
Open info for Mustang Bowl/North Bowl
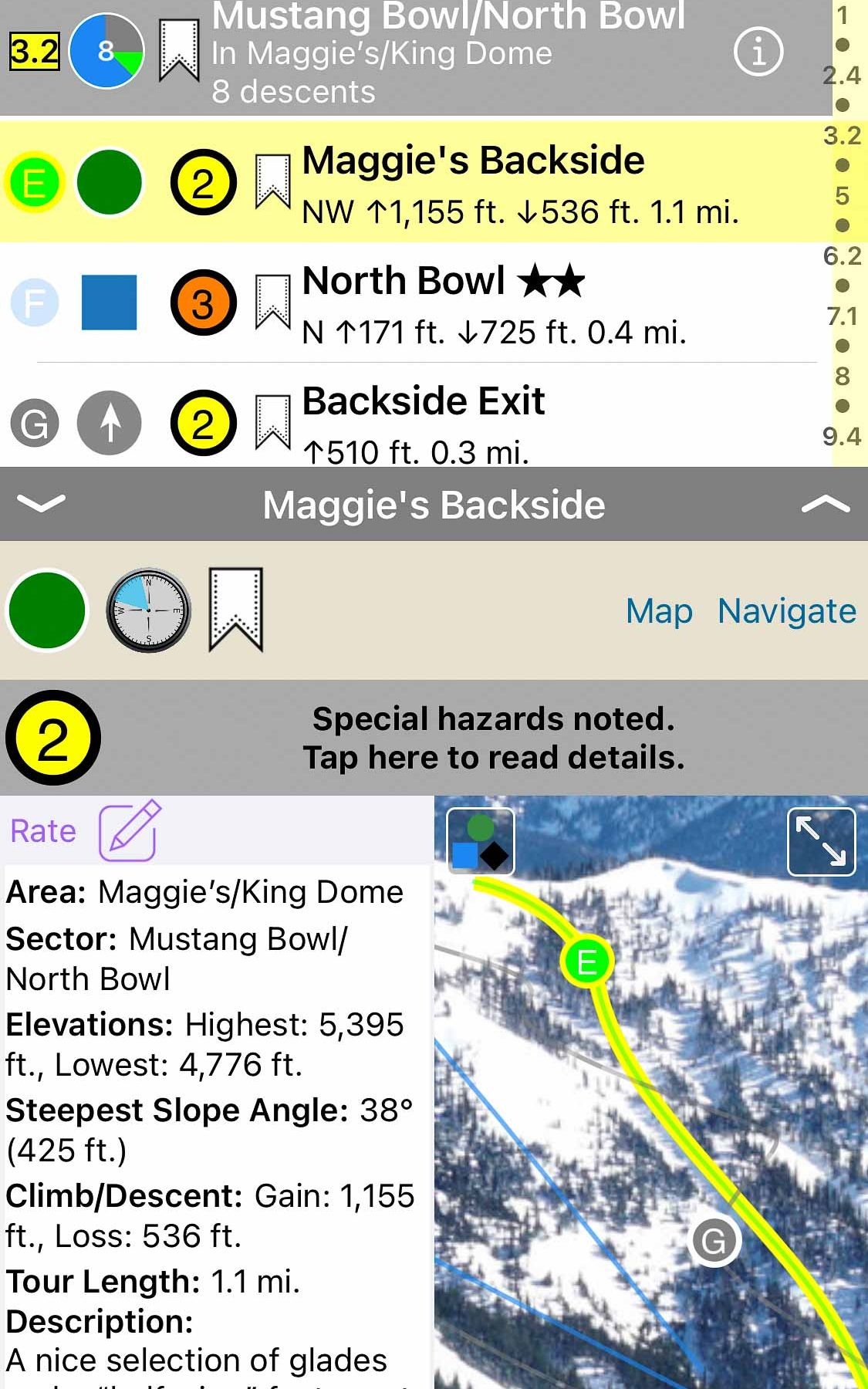[x=758, y=52]
